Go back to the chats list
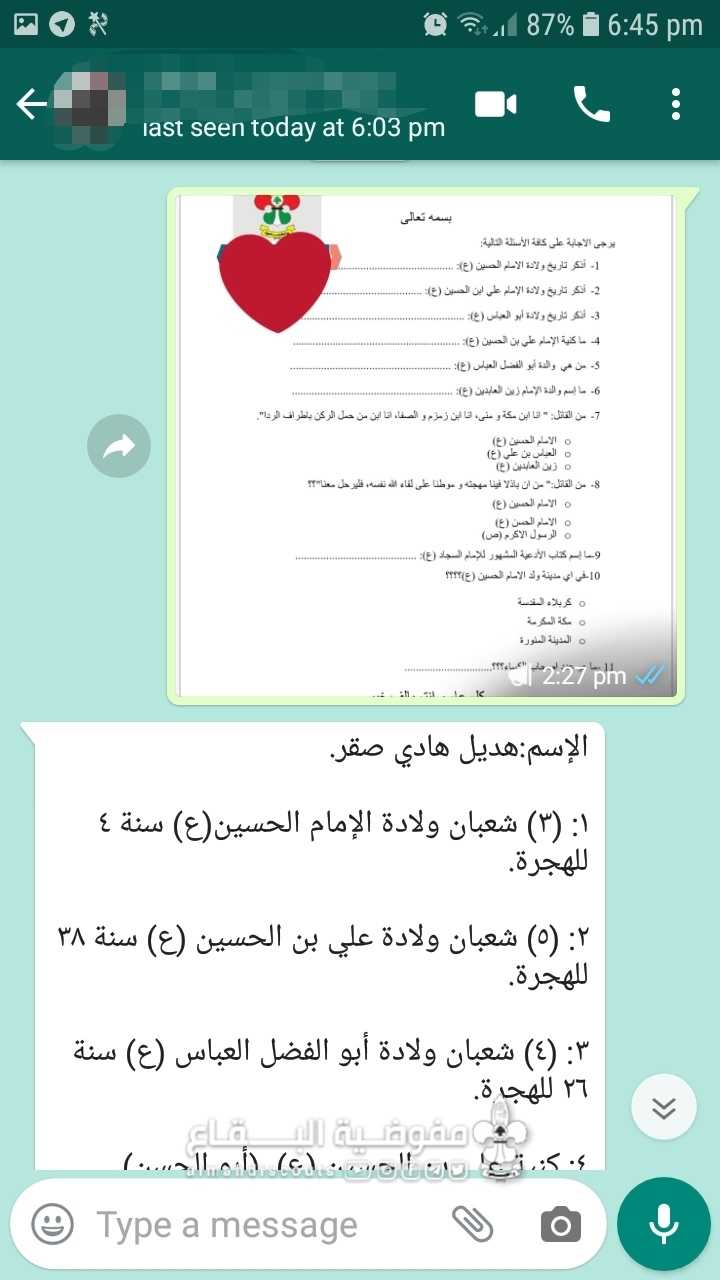 point(30,104)
